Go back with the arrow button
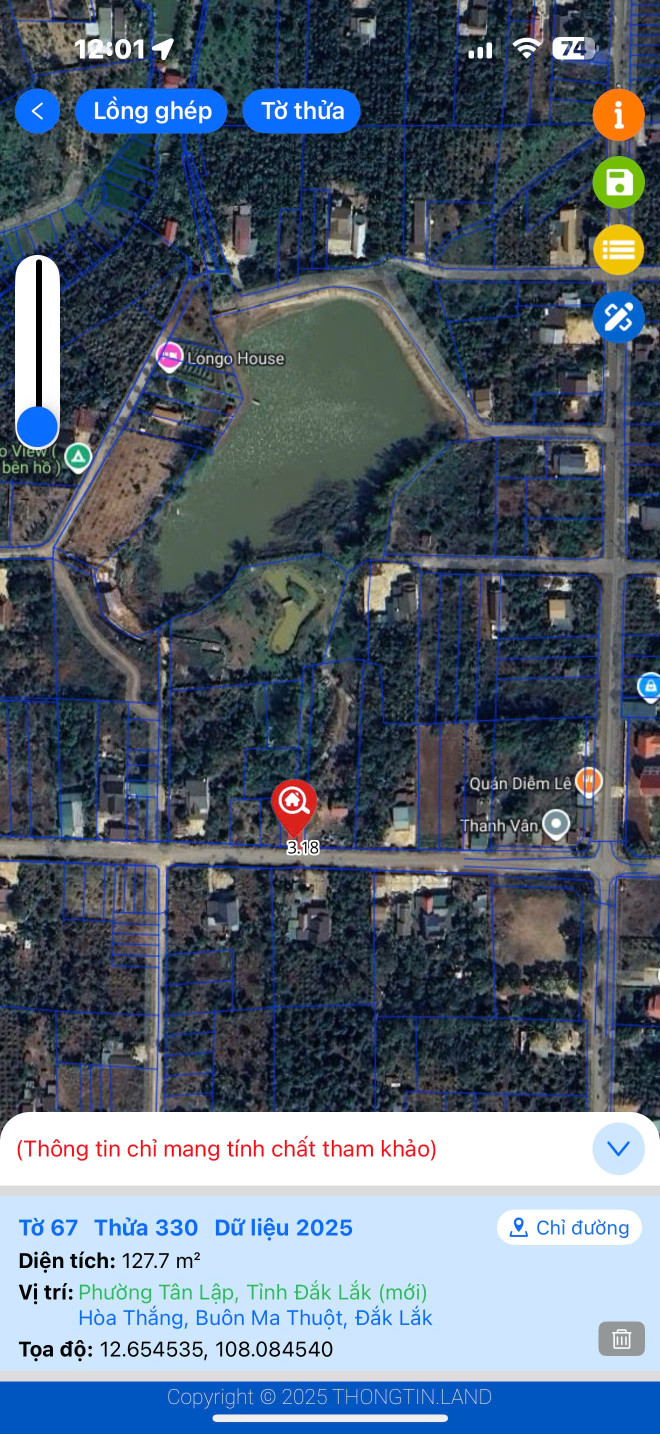Image resolution: width=660 pixels, height=1434 pixels. tap(37, 111)
